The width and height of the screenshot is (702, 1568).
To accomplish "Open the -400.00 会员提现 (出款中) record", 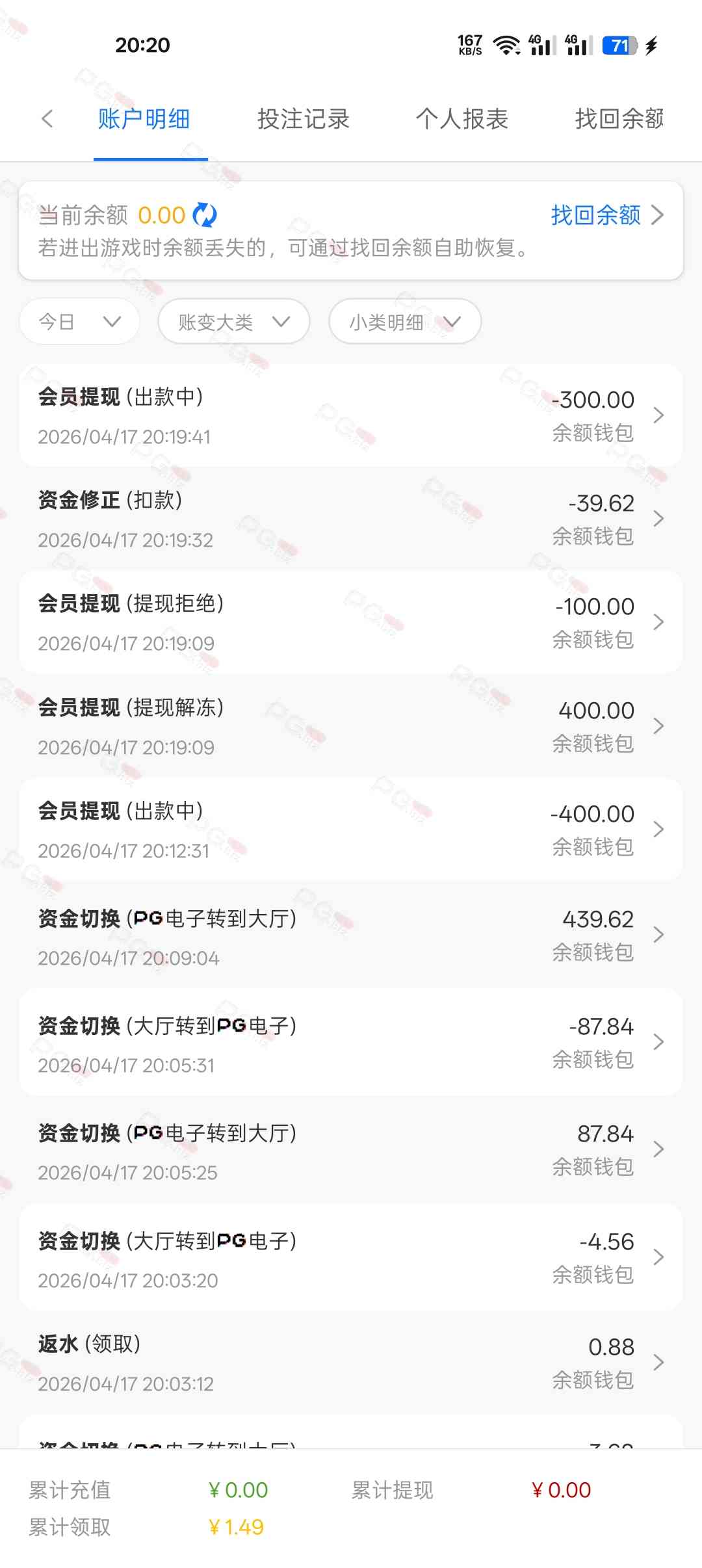I will (x=351, y=830).
